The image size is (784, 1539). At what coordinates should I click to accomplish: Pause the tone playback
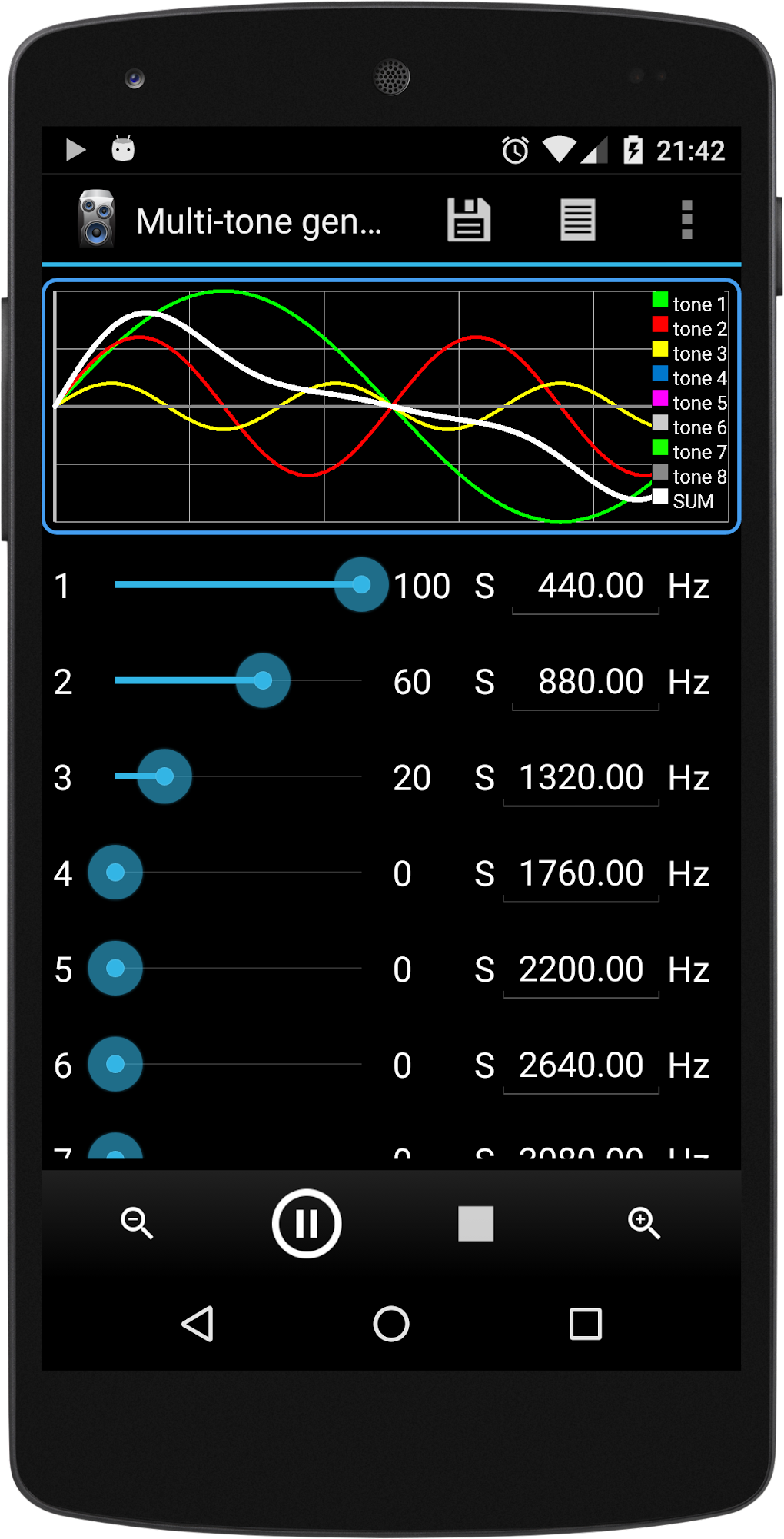pyautogui.click(x=307, y=1223)
